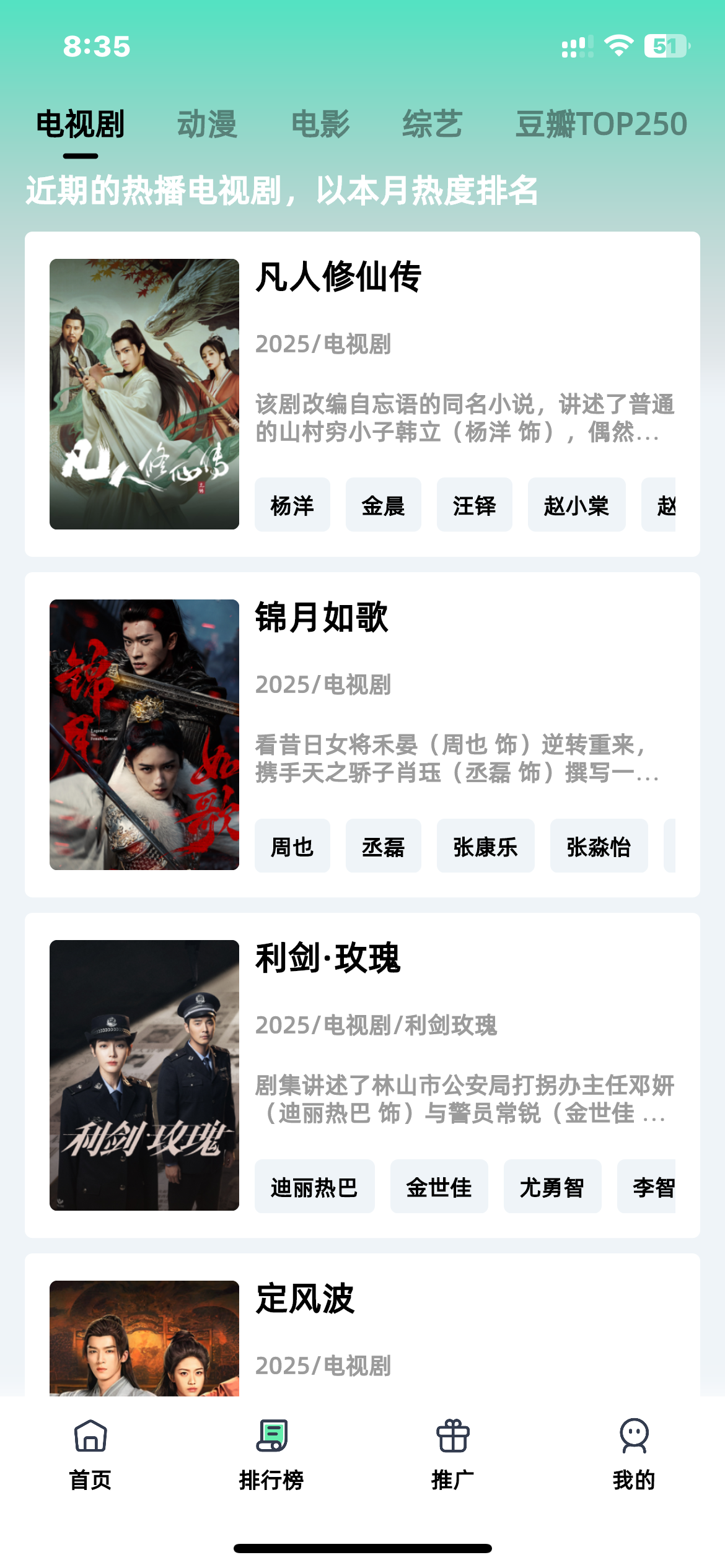Switch to the 电影 tab
Screen dimensions: 725x1568
click(x=320, y=124)
